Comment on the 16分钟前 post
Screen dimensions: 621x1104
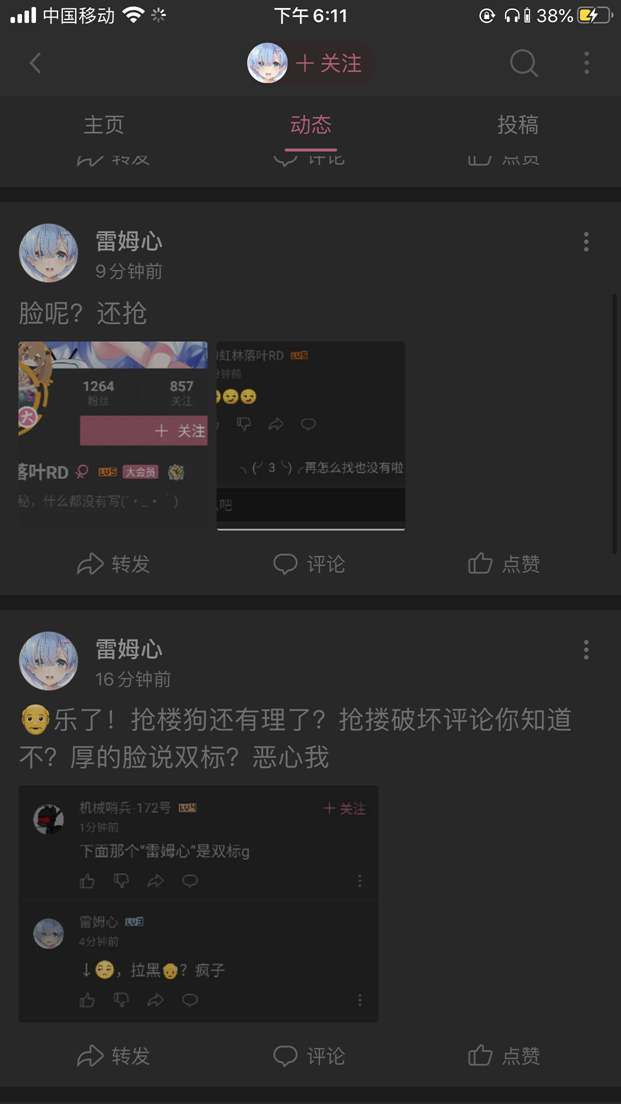(x=309, y=1056)
